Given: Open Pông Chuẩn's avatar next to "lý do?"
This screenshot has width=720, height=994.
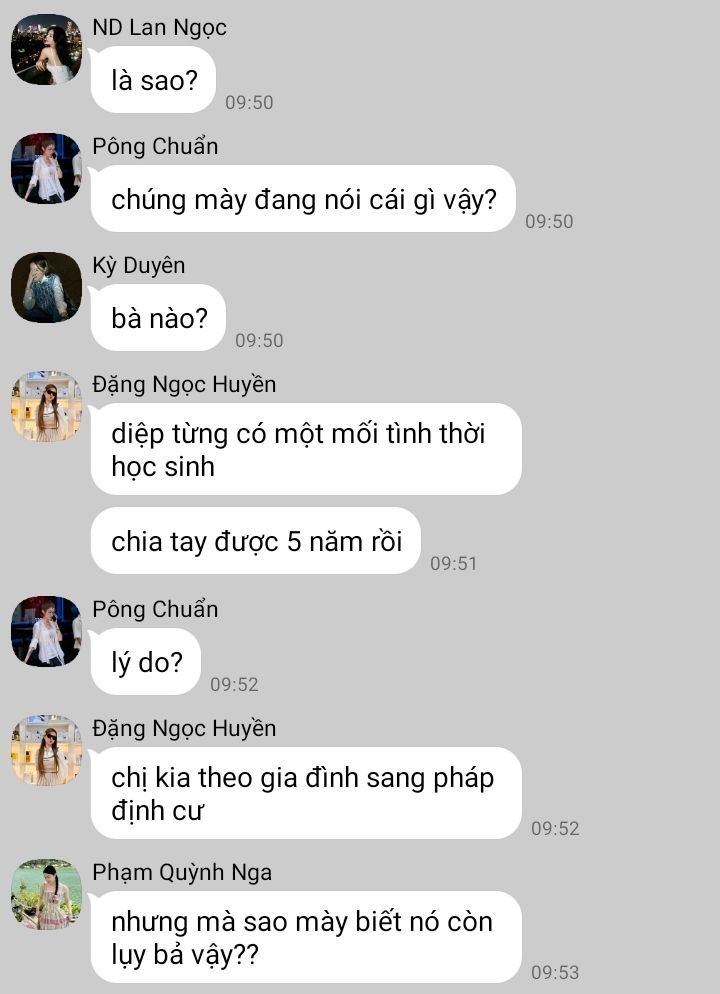Looking at the screenshot, I should [46, 631].
